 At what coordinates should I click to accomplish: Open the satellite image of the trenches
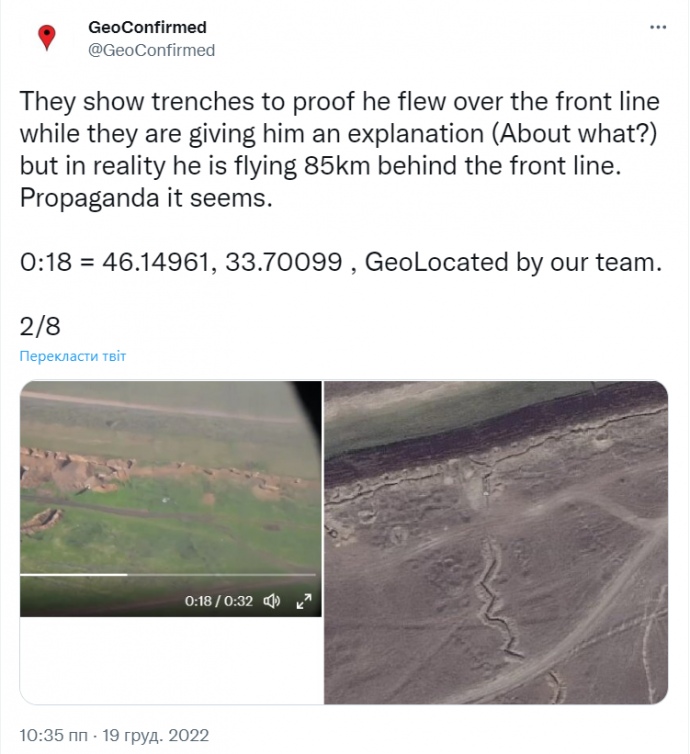(x=496, y=542)
